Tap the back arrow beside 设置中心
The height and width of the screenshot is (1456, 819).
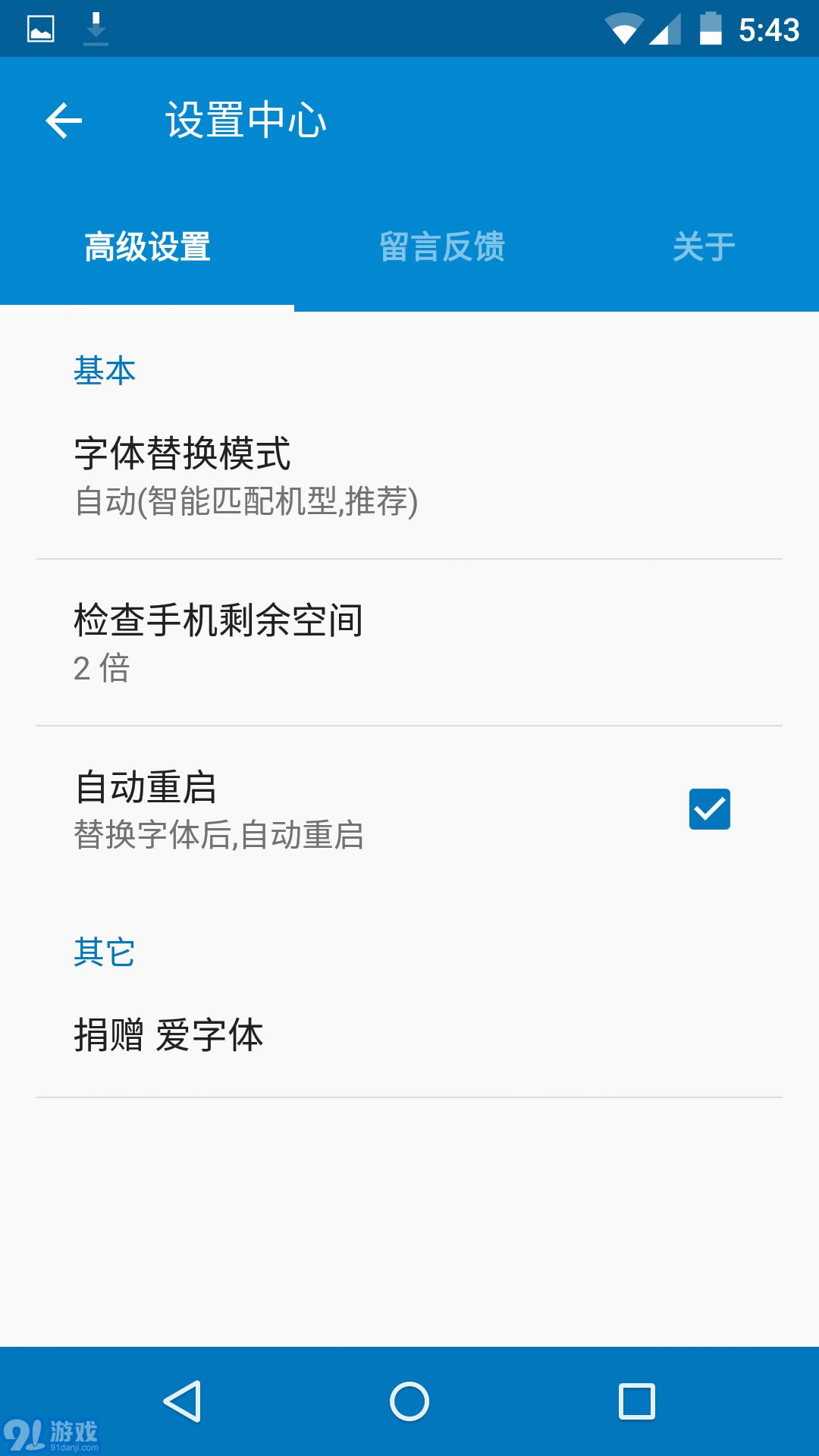tap(64, 121)
